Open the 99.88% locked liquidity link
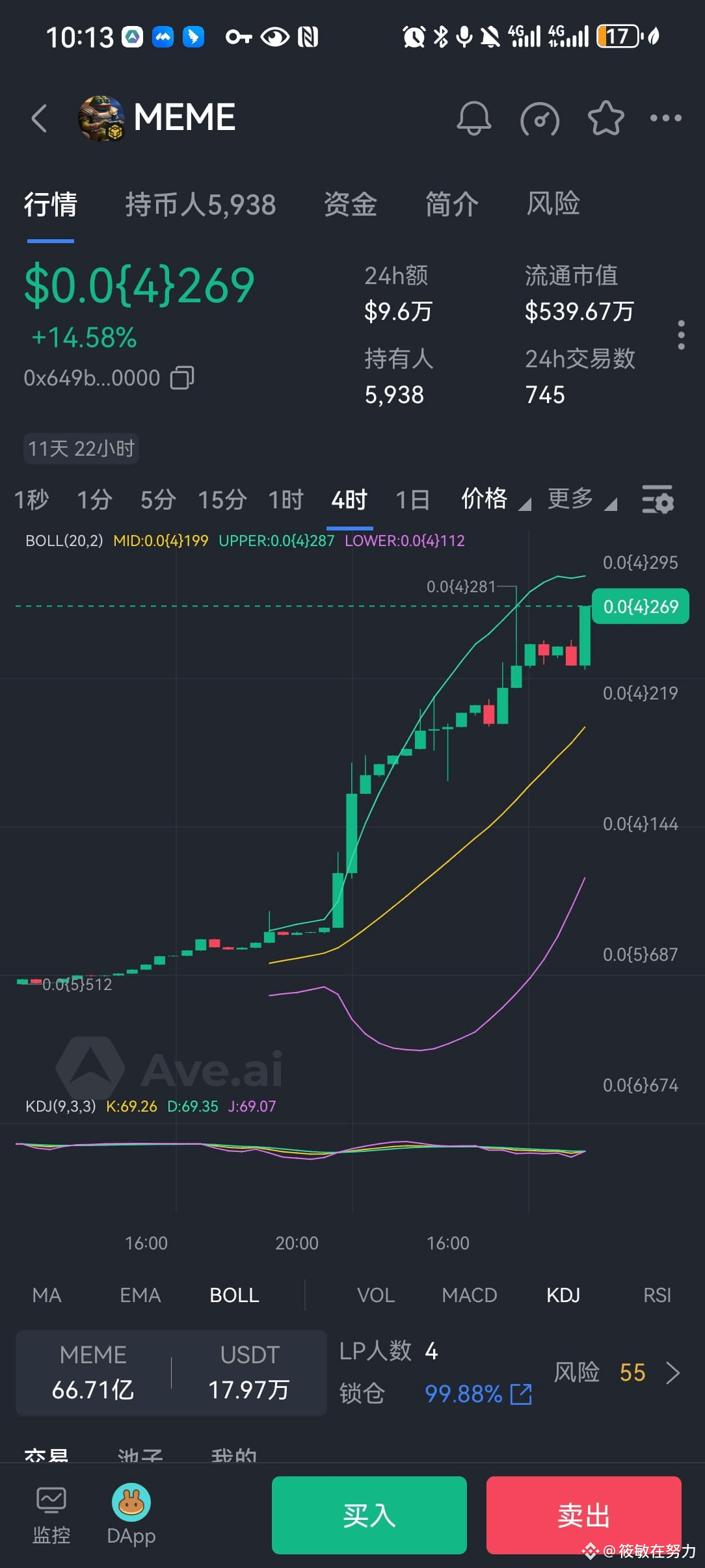This screenshot has height=1568, width=705. click(478, 1394)
